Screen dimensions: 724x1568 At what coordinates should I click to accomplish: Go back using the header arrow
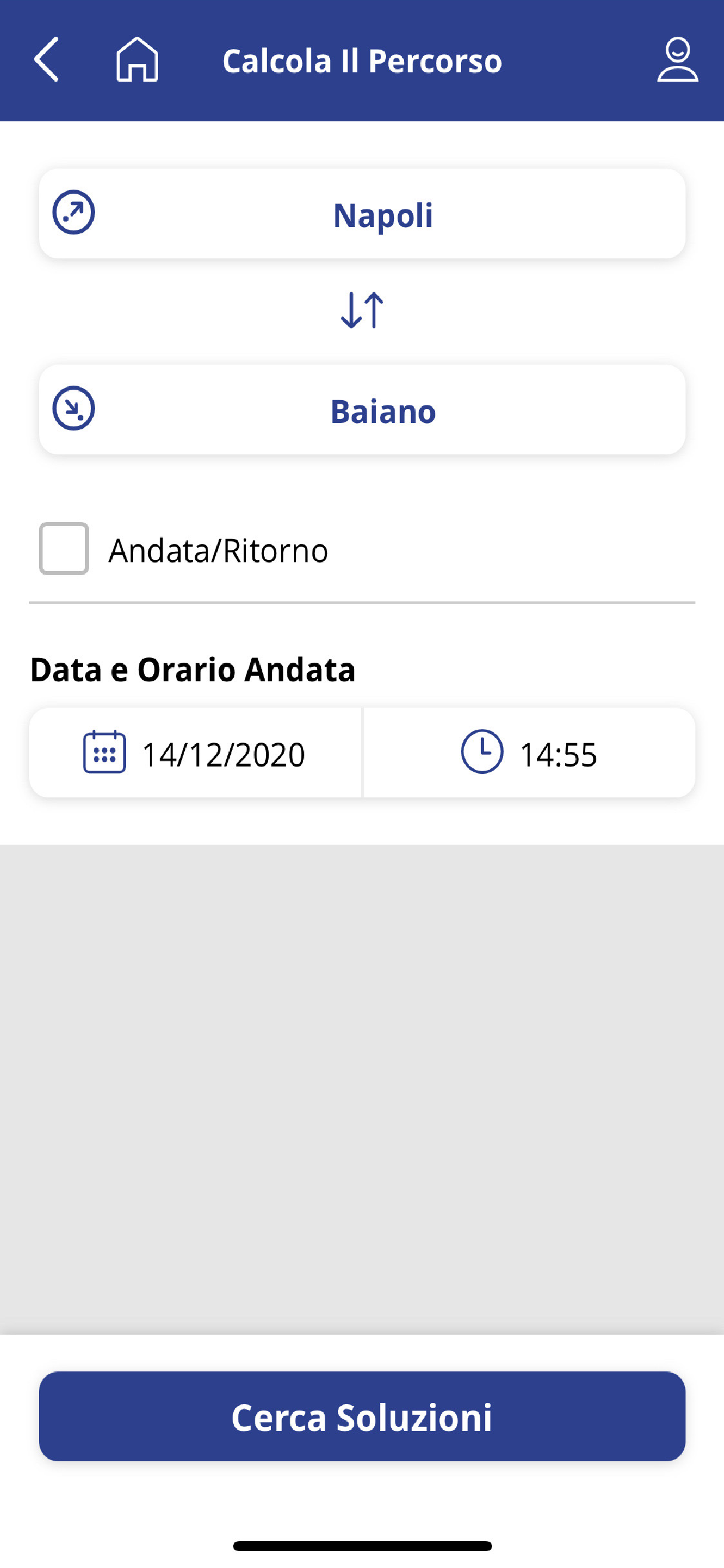click(46, 60)
